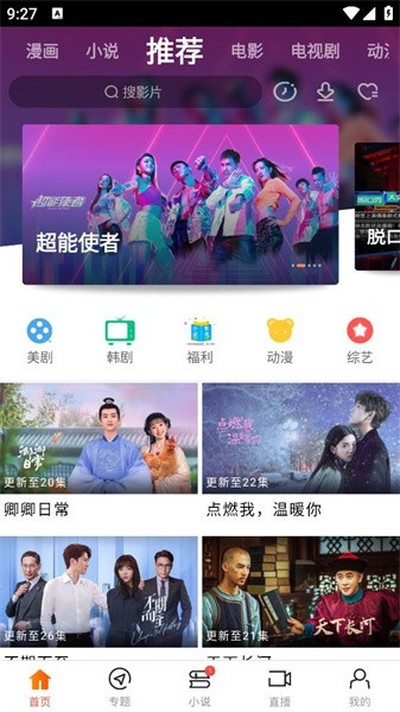Viewport: 400px width, 712px height.
Task: Open the 韩剧 category
Action: tap(120, 341)
